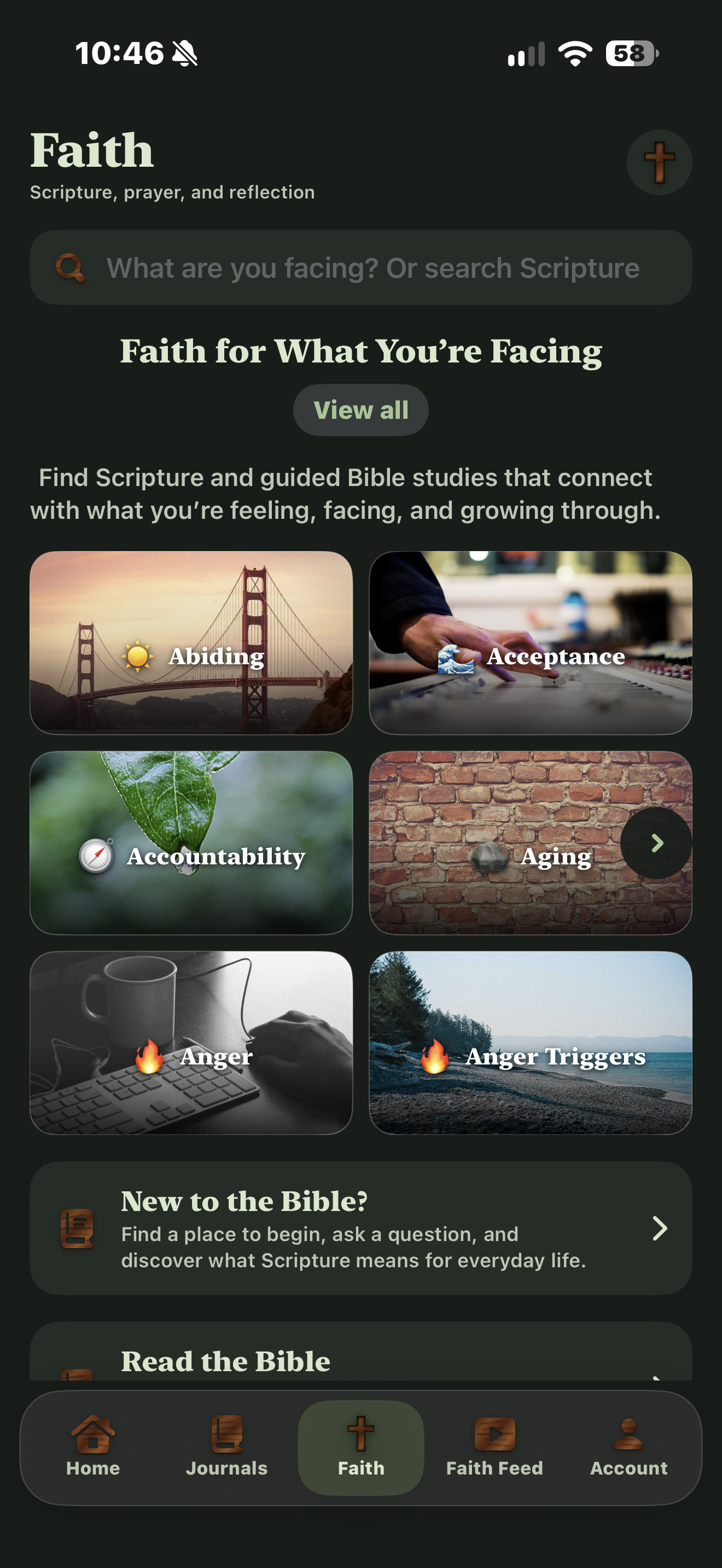Switch to the Faith Feed tab

(495, 1448)
